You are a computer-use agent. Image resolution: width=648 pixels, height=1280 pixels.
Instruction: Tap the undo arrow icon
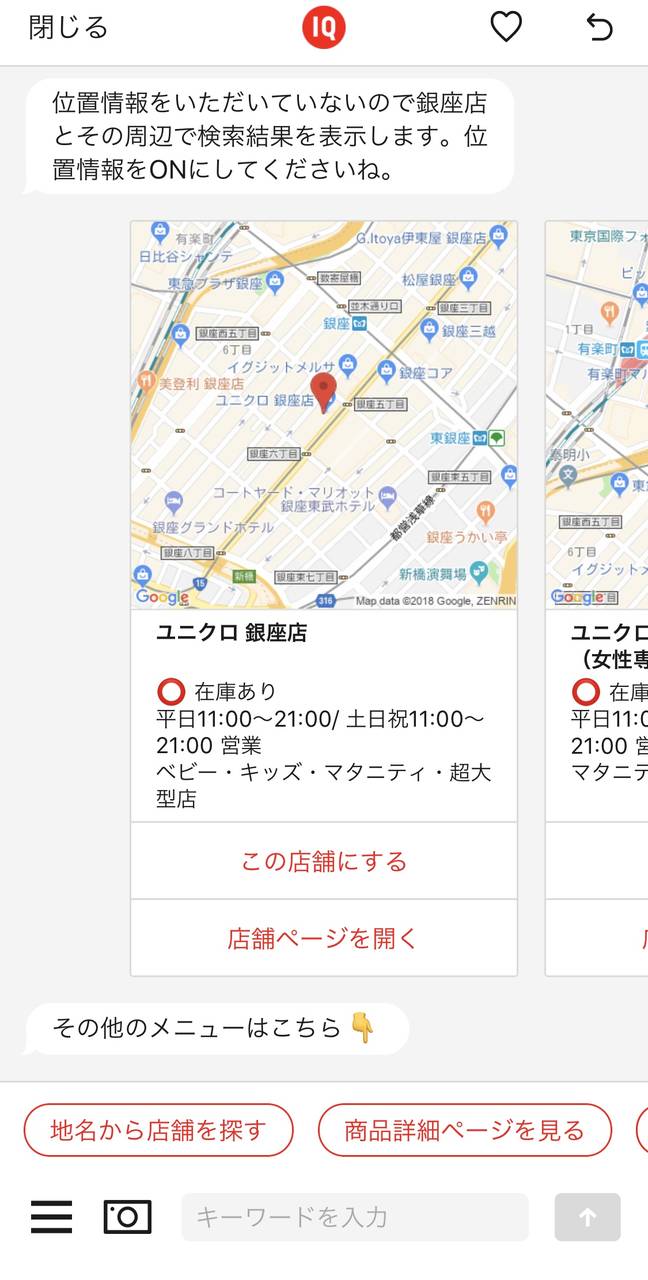tap(599, 28)
